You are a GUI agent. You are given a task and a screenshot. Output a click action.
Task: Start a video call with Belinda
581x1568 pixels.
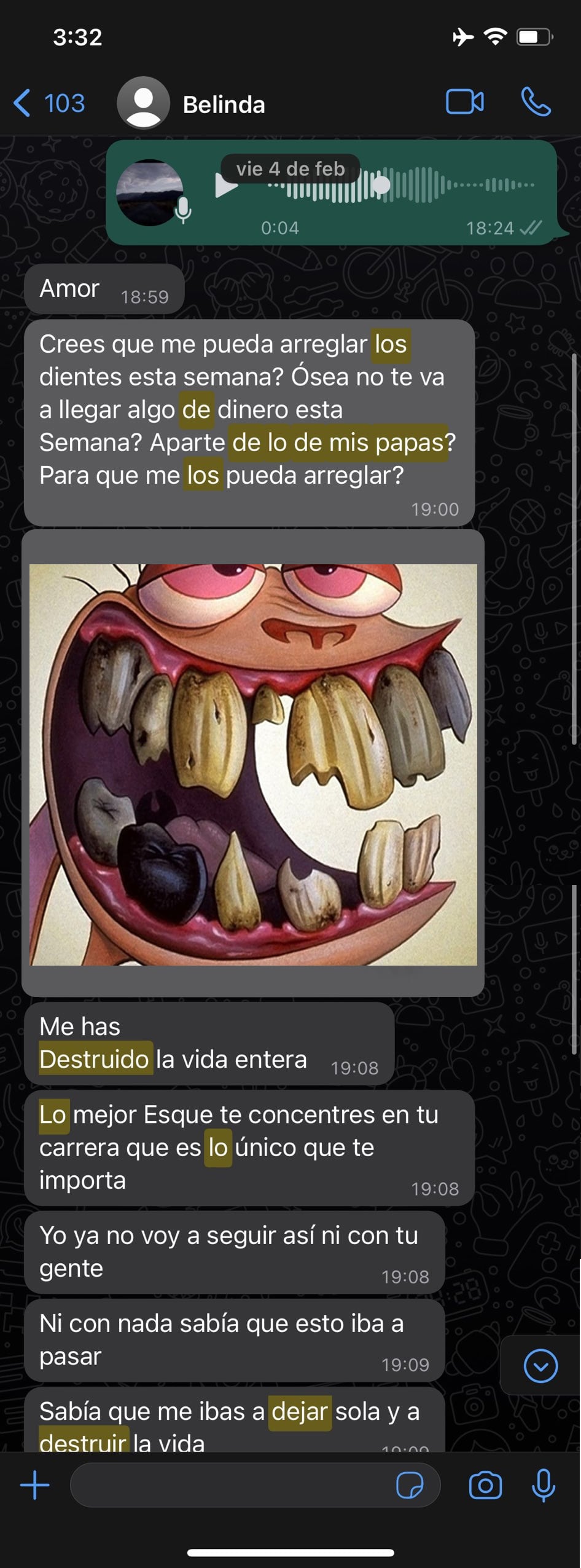pyautogui.click(x=464, y=102)
